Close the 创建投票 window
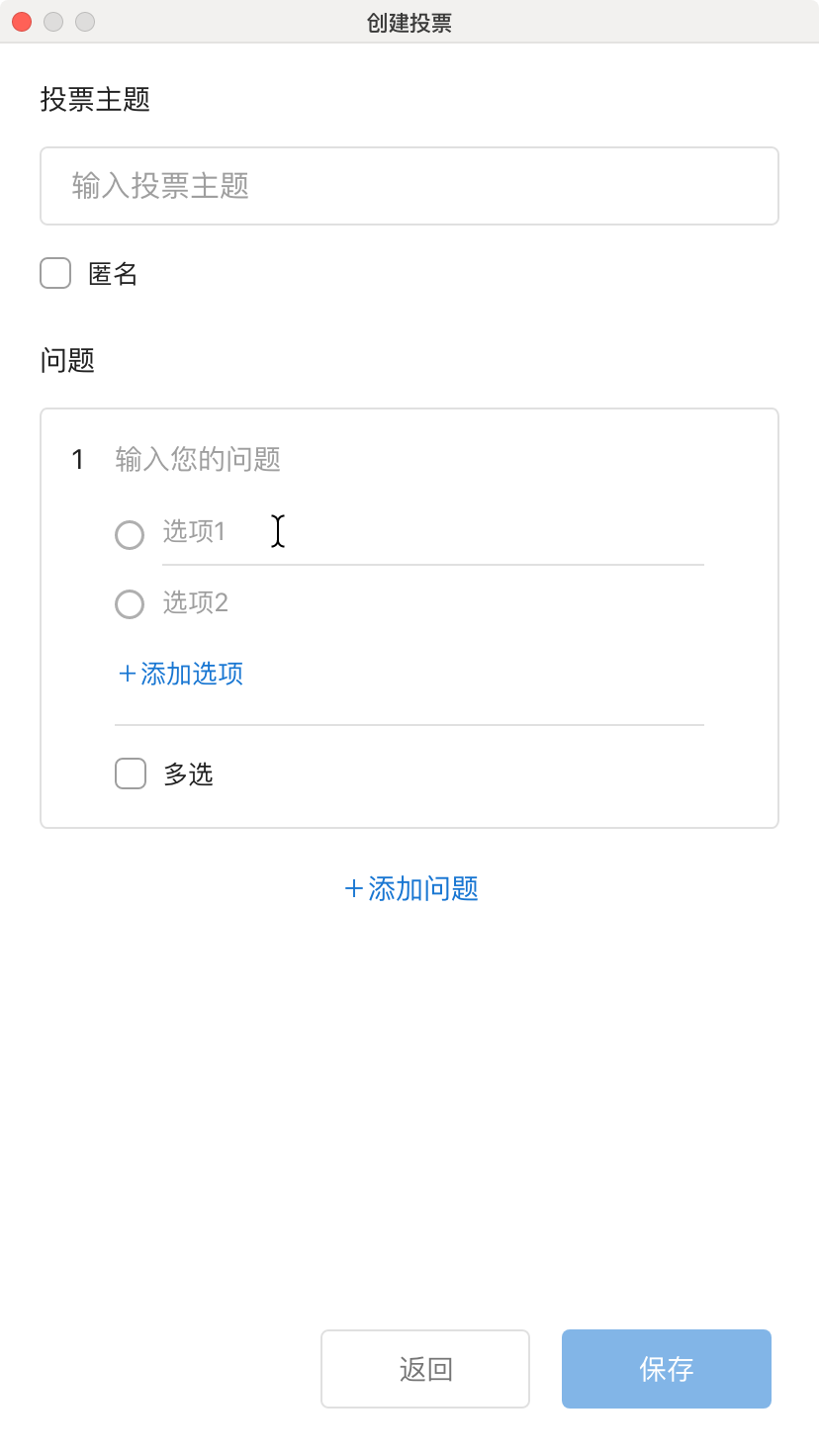This screenshot has height=1456, width=819. pos(22,22)
